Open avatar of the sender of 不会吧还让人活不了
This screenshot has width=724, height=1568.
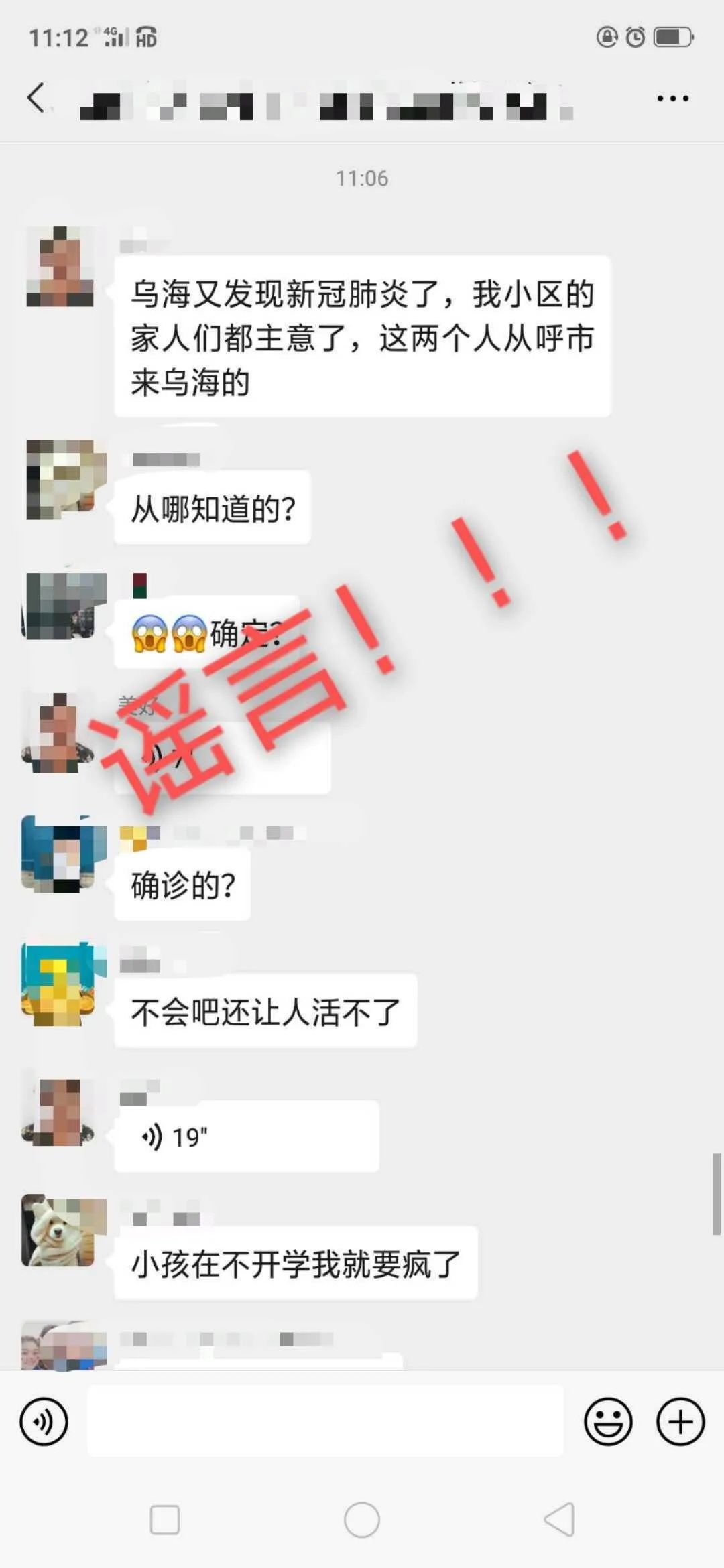point(63,984)
